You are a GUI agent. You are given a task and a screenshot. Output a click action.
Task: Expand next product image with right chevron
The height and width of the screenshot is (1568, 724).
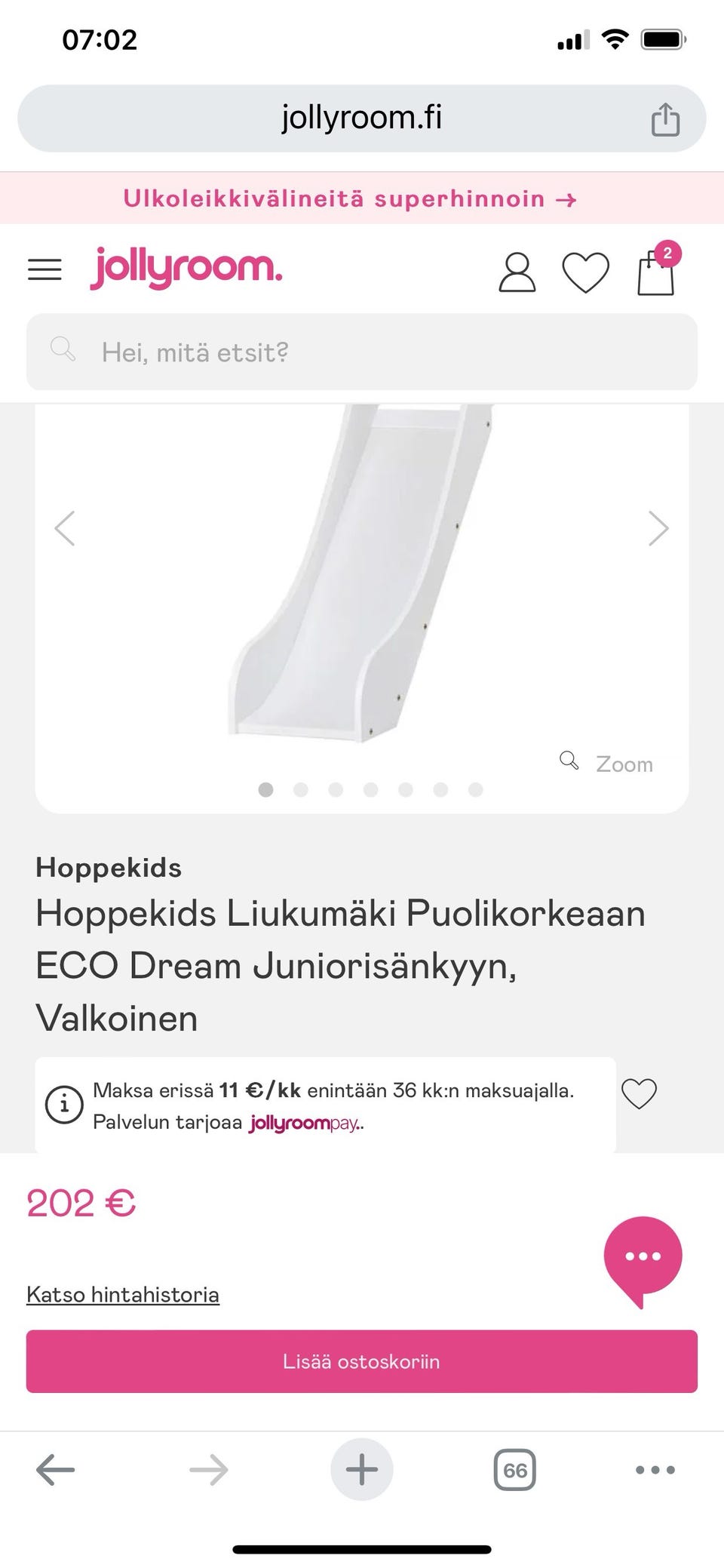coord(658,528)
